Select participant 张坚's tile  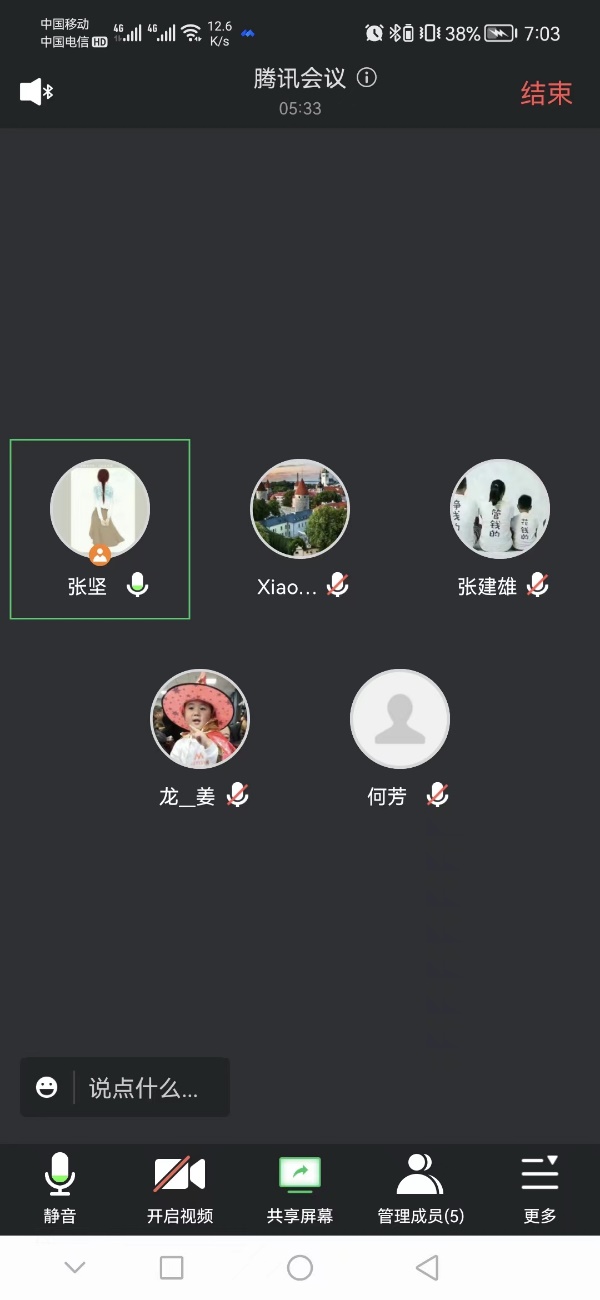pos(100,529)
